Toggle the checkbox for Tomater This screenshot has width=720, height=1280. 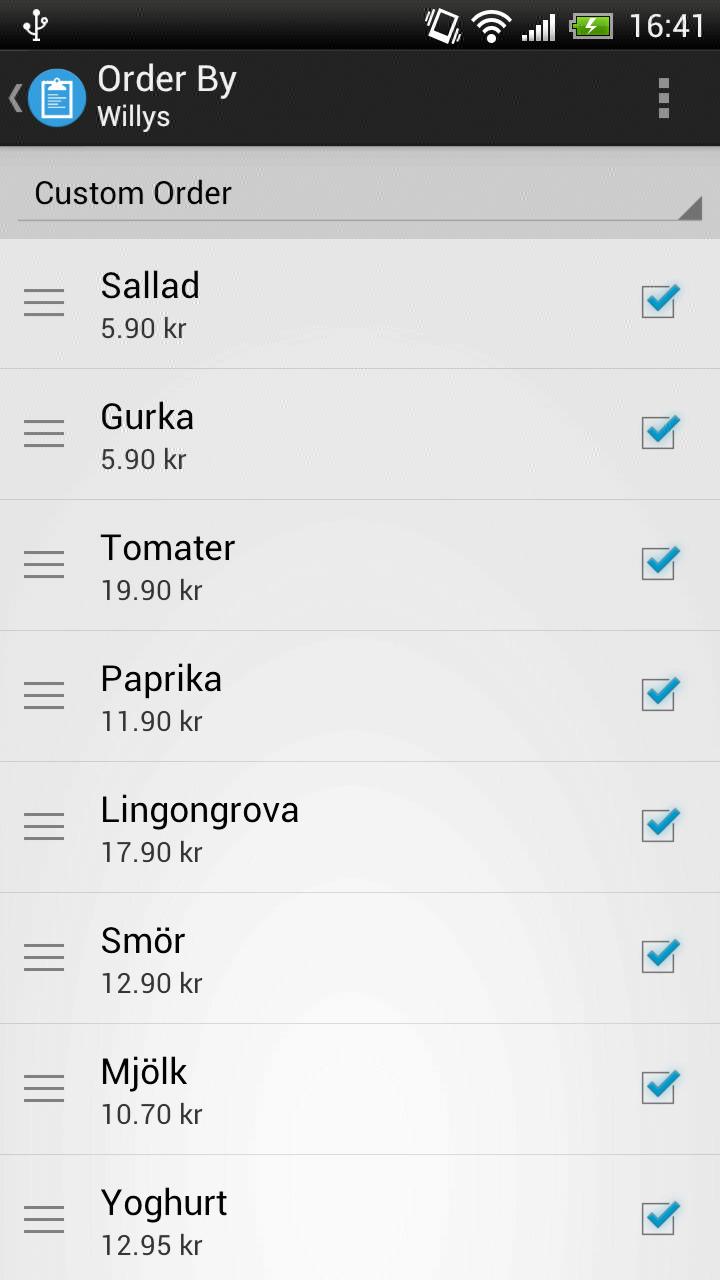click(658, 563)
